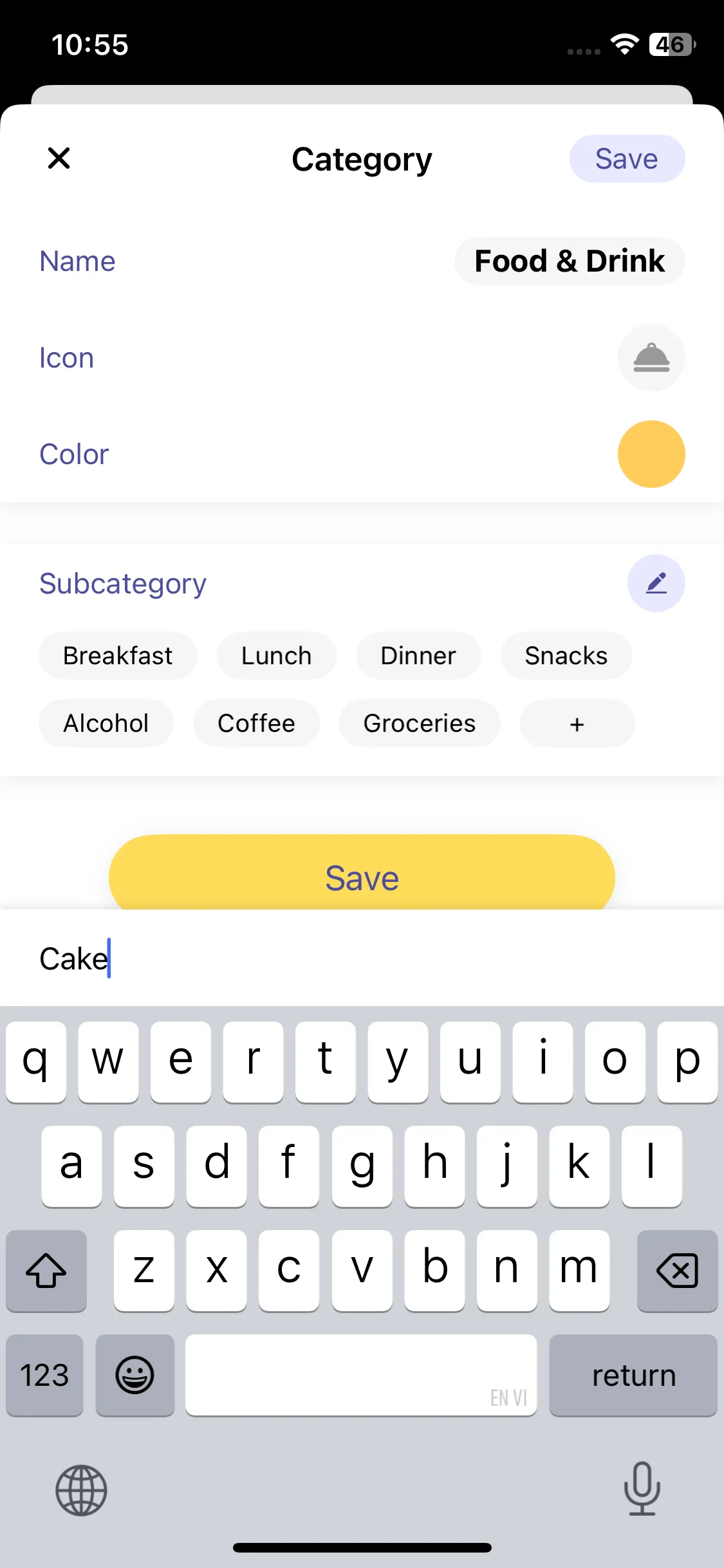Tap the return key on keyboard
The width and height of the screenshot is (724, 1568).
(x=633, y=1376)
